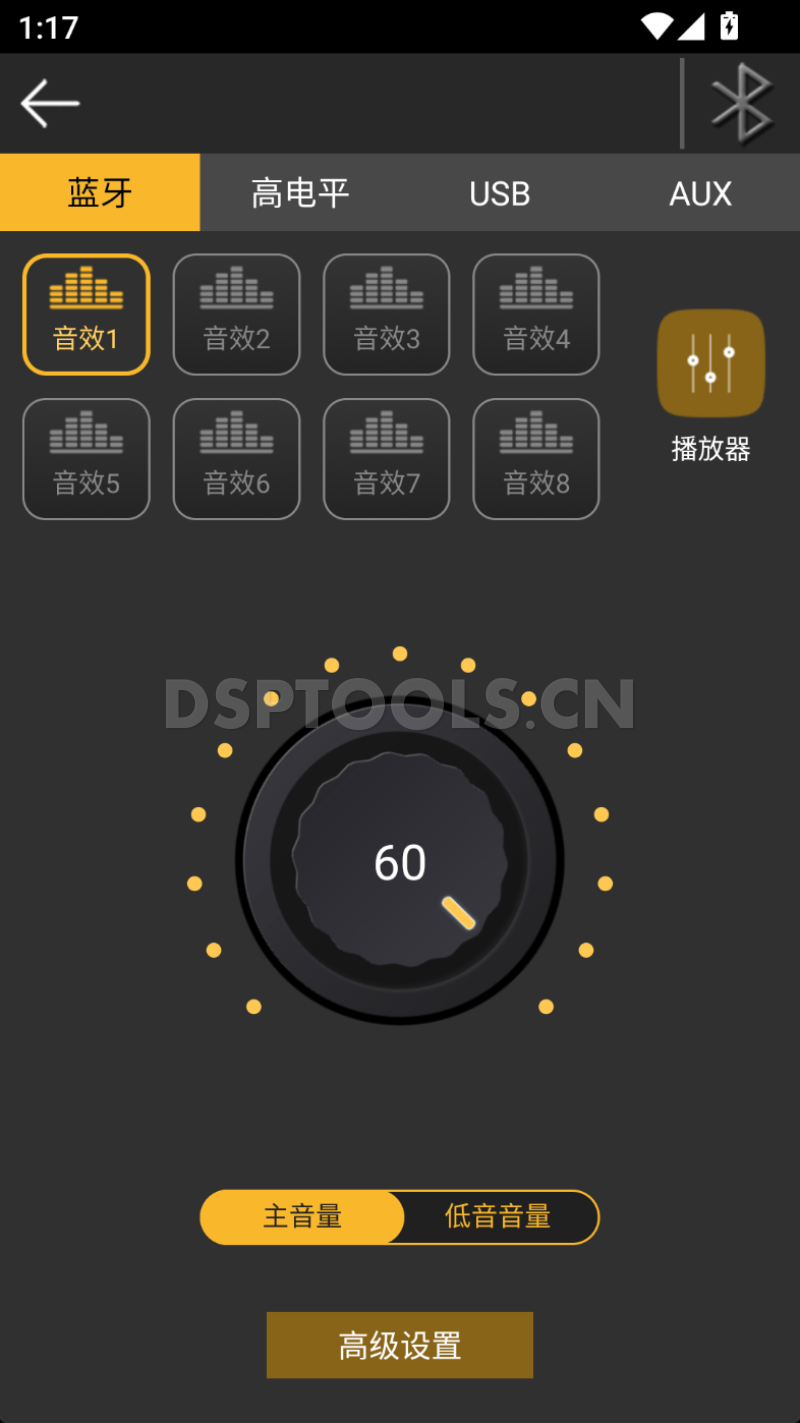Image resolution: width=800 pixels, height=1423 pixels.
Task: Select the 音效8 sound effect preset
Action: [536, 458]
